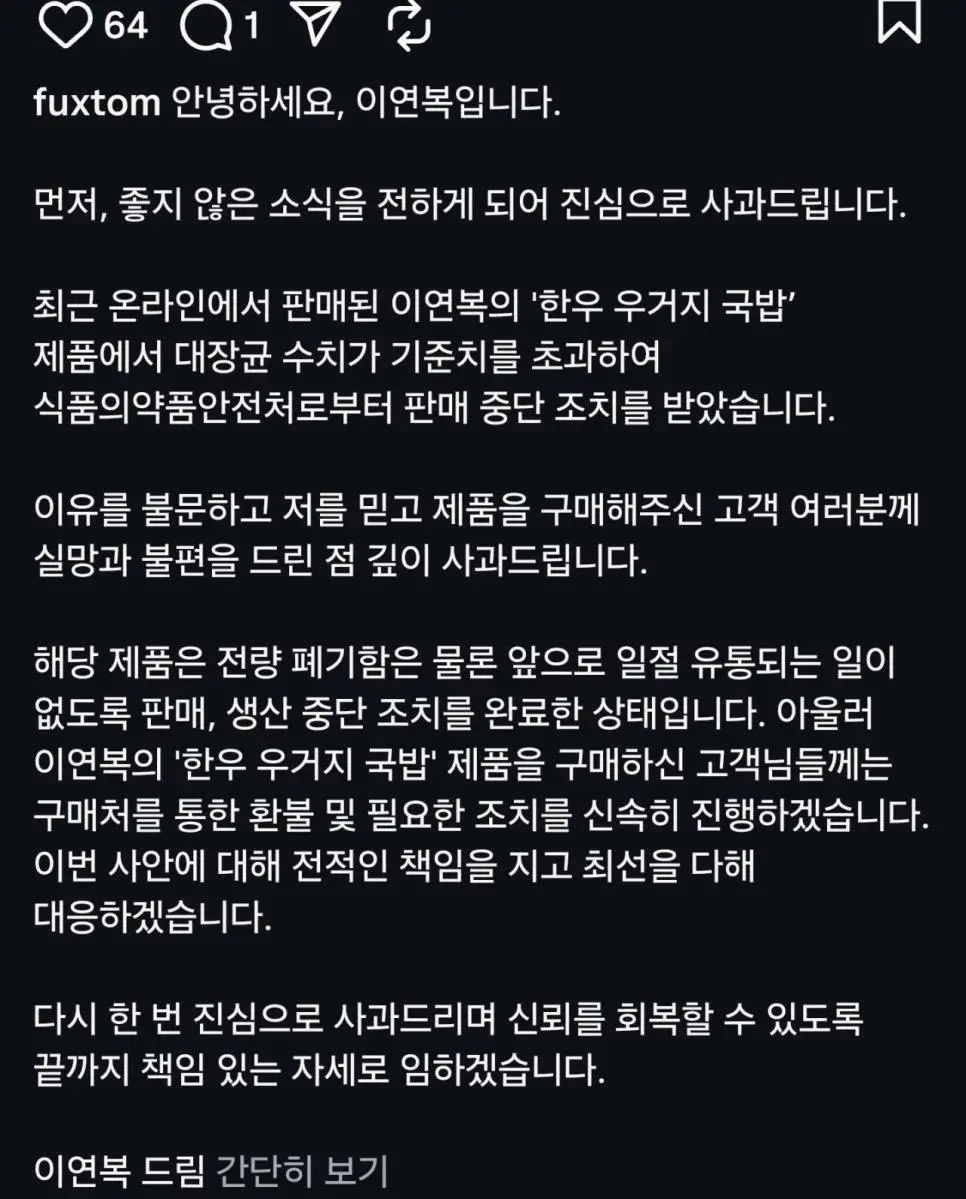Collapse caption with 간단히 보기

click(x=301, y=1167)
